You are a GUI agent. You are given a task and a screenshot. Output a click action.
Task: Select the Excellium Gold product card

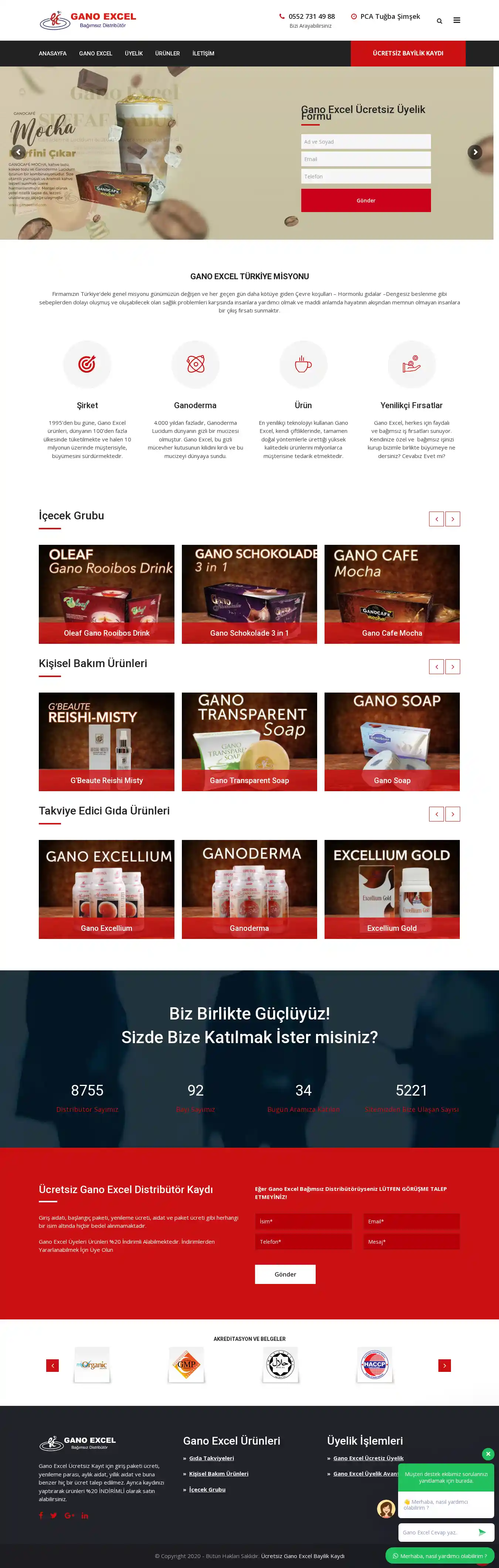[x=392, y=889]
